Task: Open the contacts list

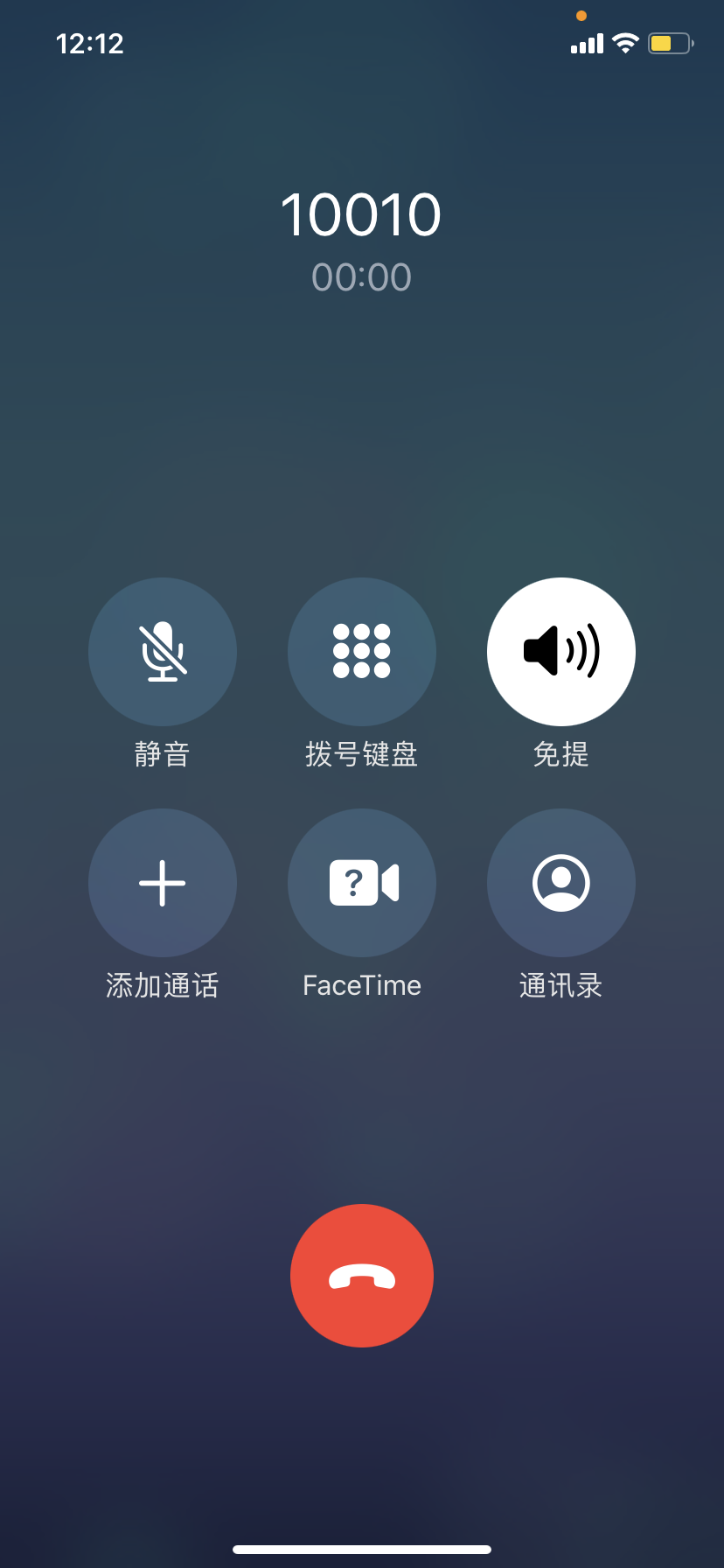Action: tap(561, 883)
